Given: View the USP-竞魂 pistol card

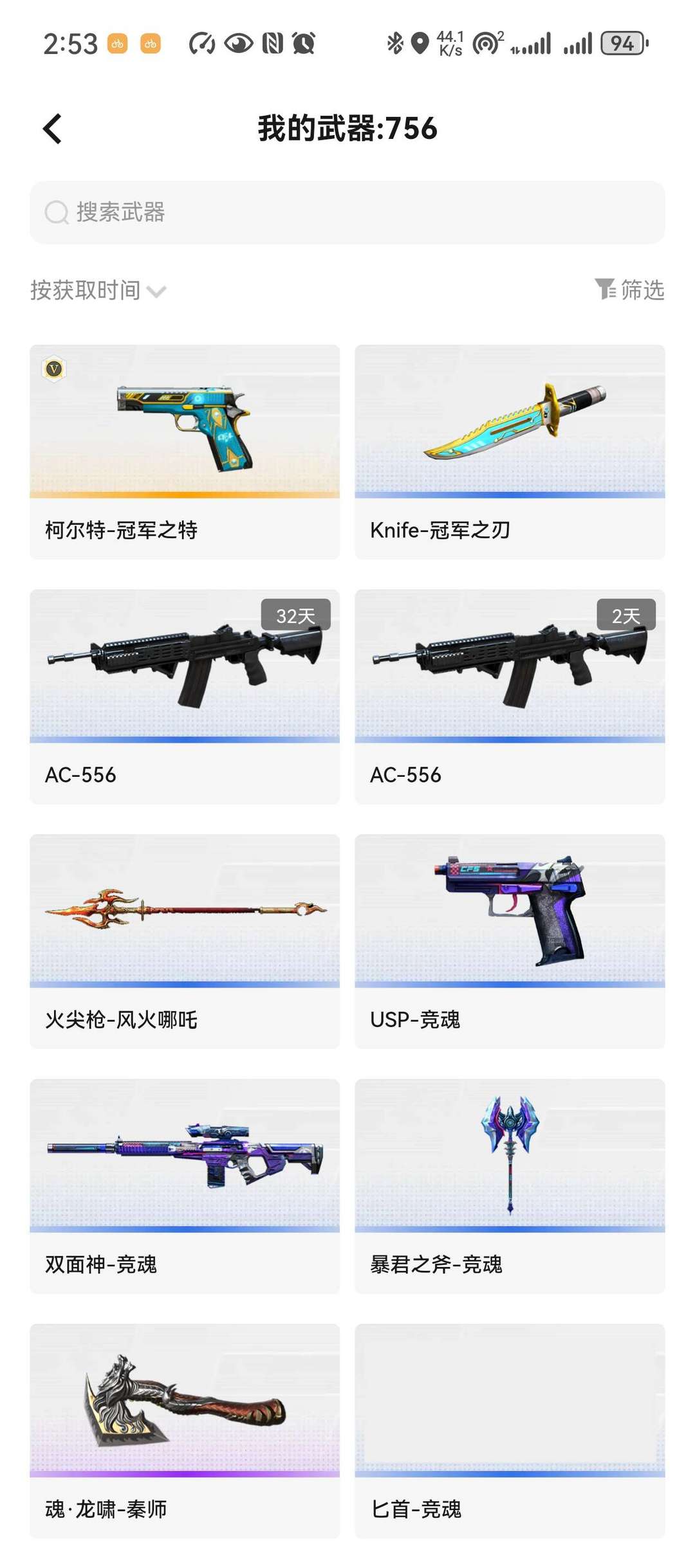Looking at the screenshot, I should coord(510,941).
